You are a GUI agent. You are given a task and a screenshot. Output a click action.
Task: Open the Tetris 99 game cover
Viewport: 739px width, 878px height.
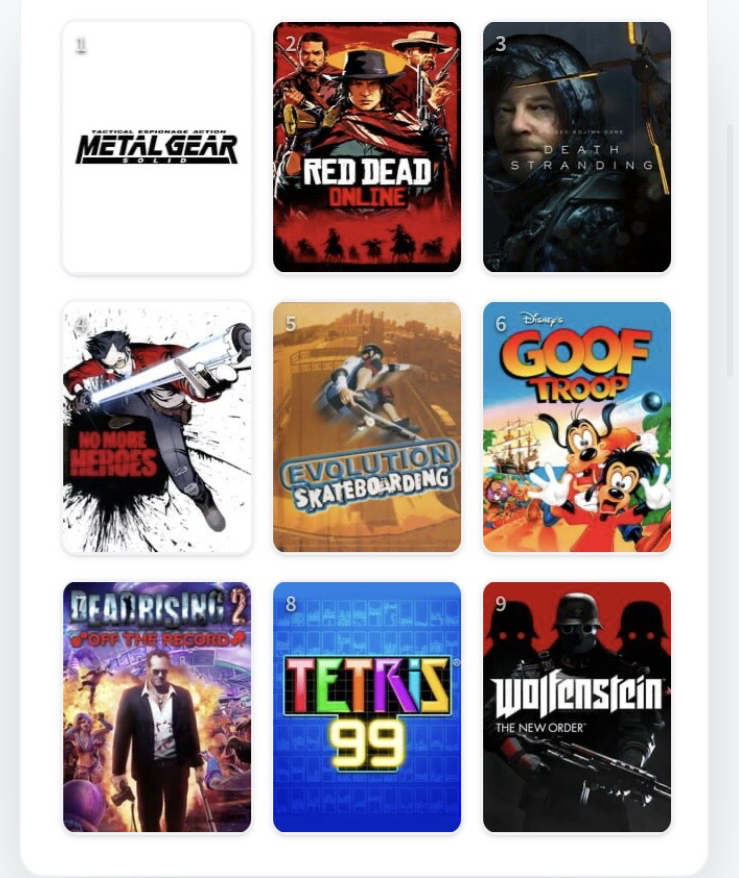(x=367, y=707)
